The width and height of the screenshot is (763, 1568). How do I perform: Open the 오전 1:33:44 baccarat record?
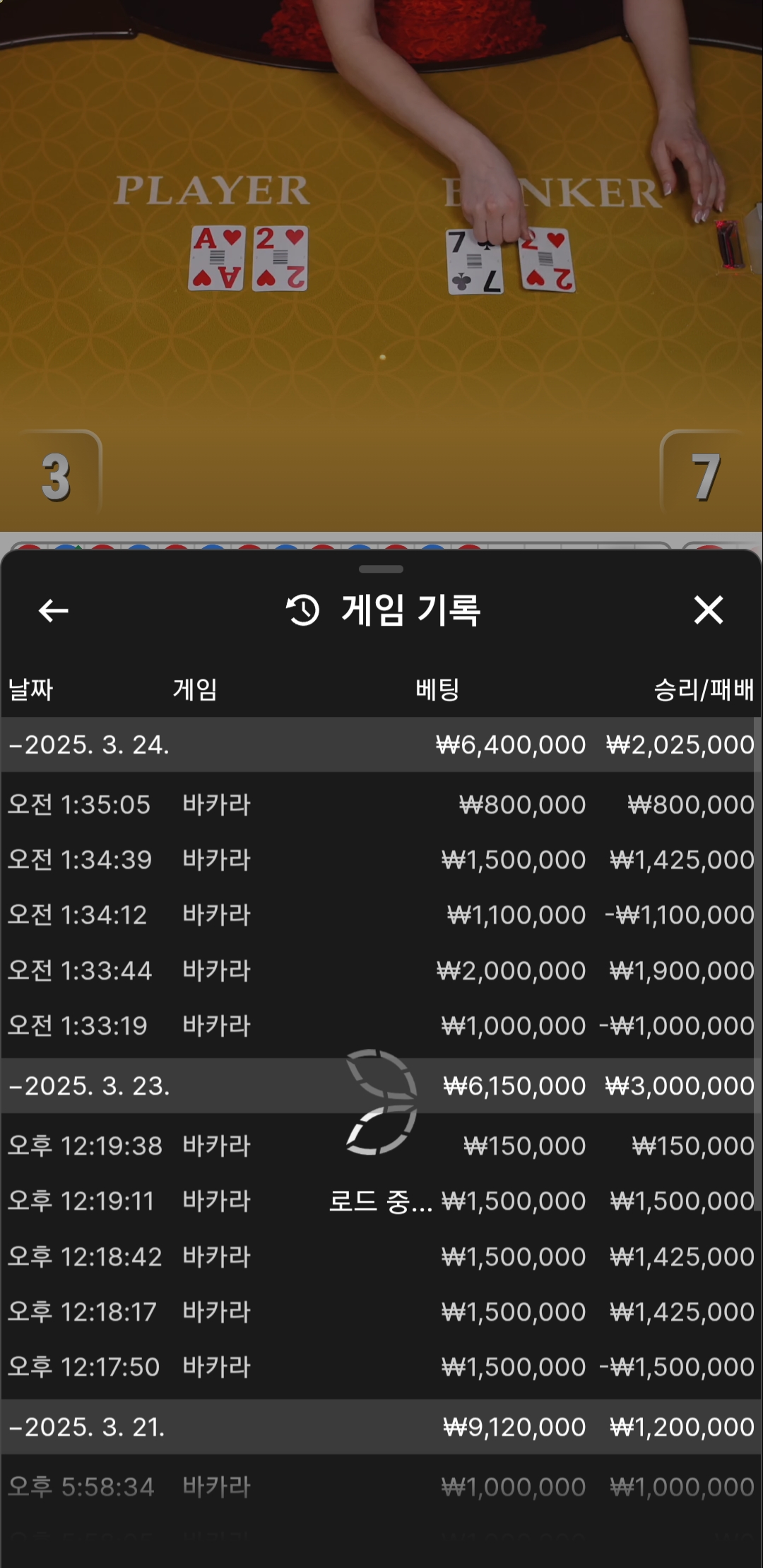[x=380, y=970]
